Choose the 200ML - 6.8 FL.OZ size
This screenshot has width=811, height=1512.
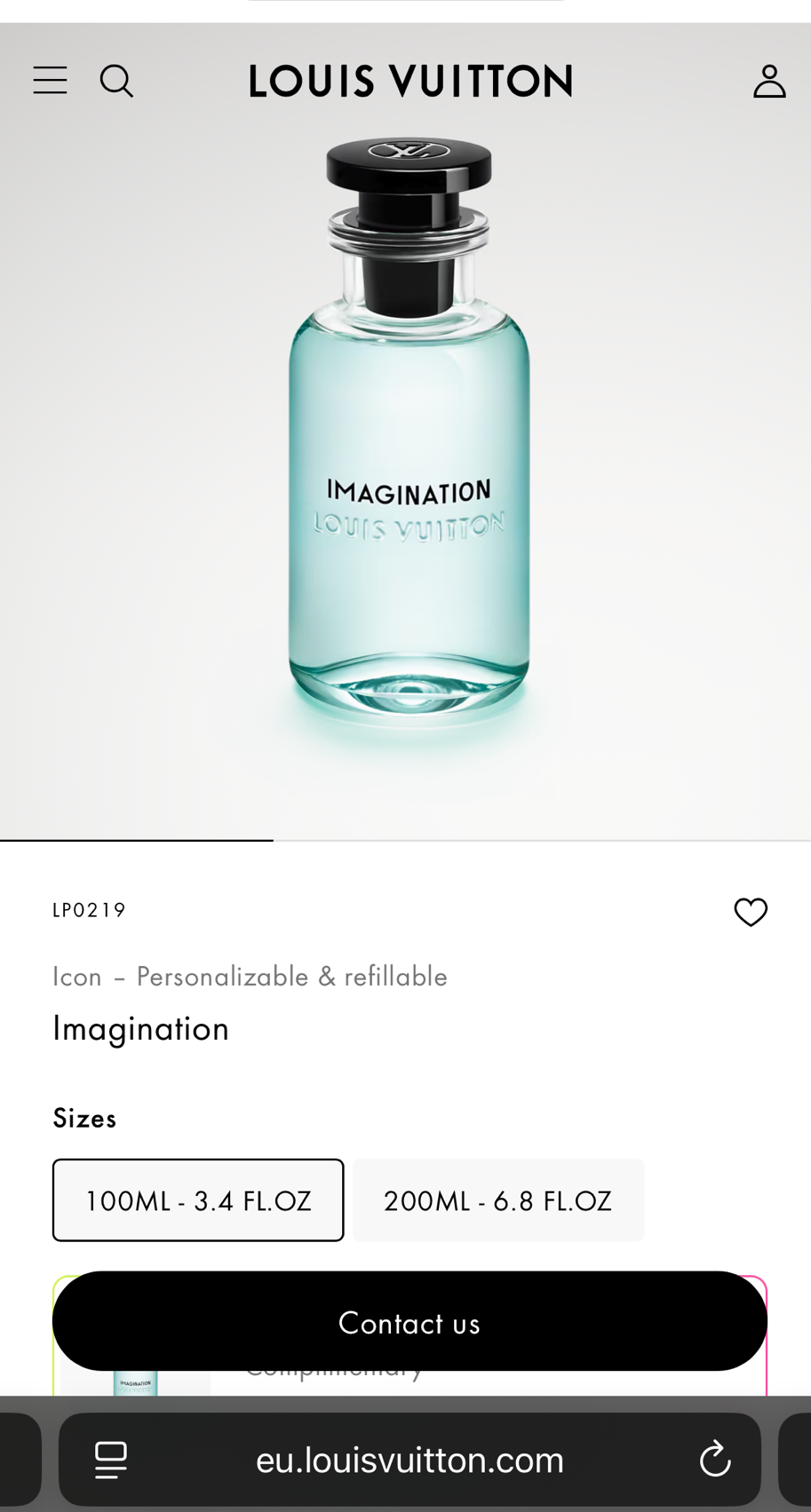click(x=498, y=1200)
